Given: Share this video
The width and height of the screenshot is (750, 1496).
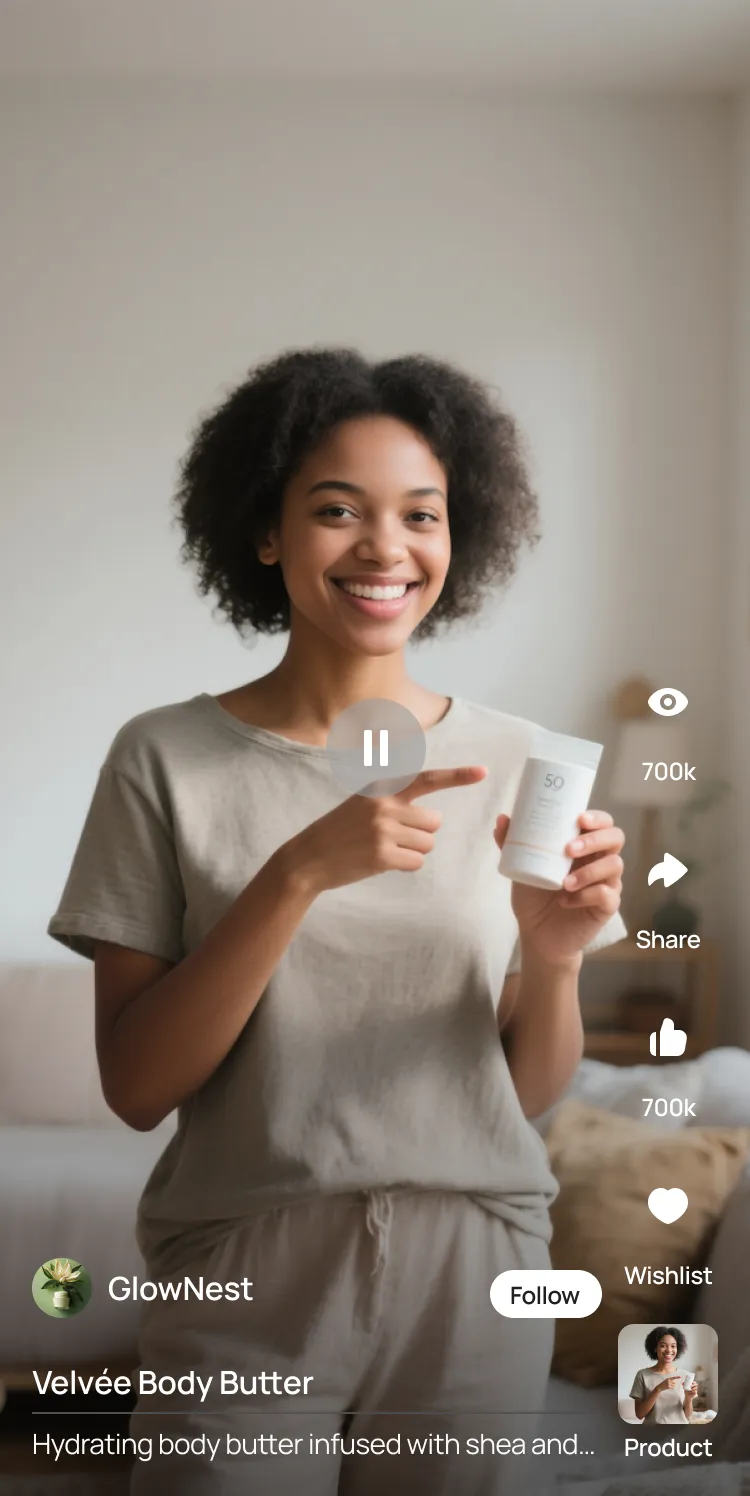Looking at the screenshot, I should point(667,872).
